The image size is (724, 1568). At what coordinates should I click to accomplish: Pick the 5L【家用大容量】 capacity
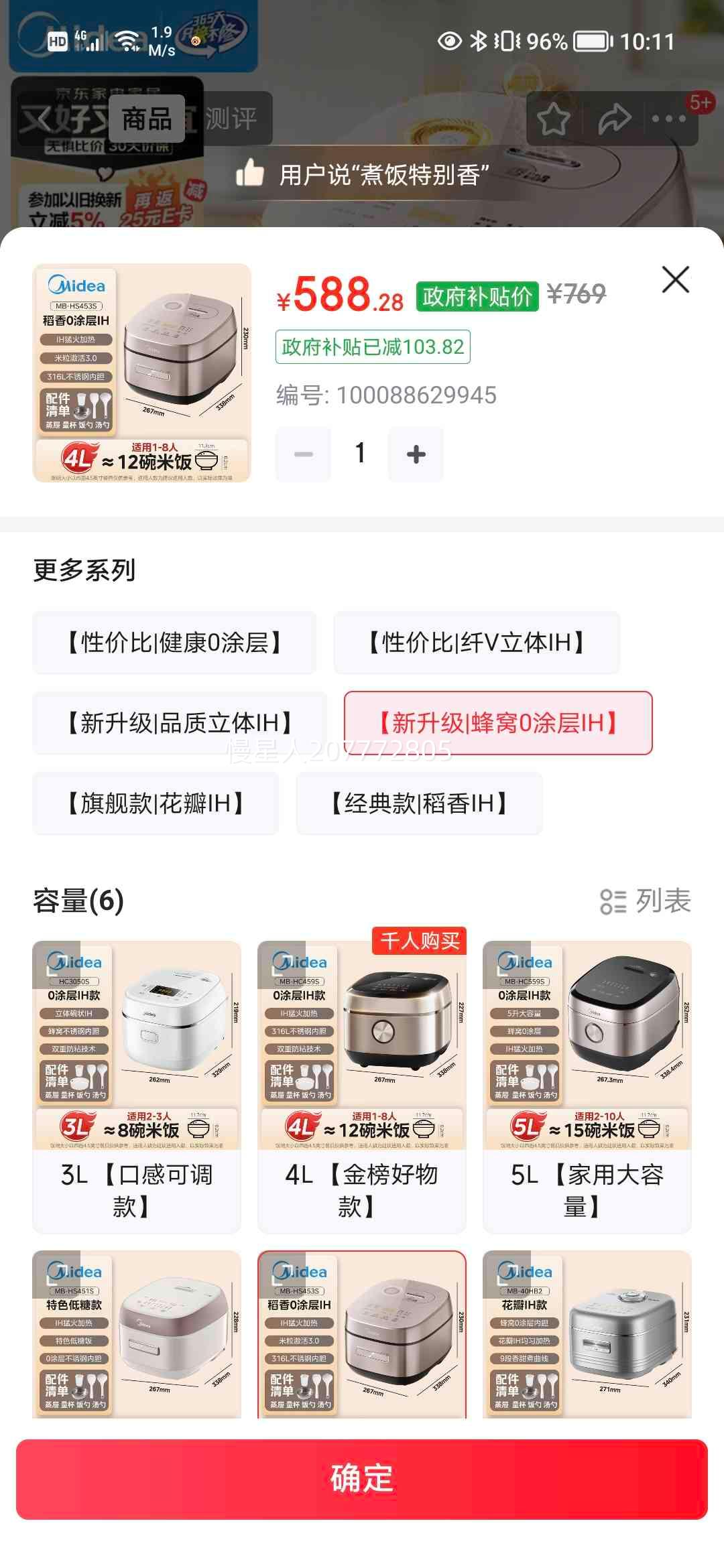coord(587,1086)
